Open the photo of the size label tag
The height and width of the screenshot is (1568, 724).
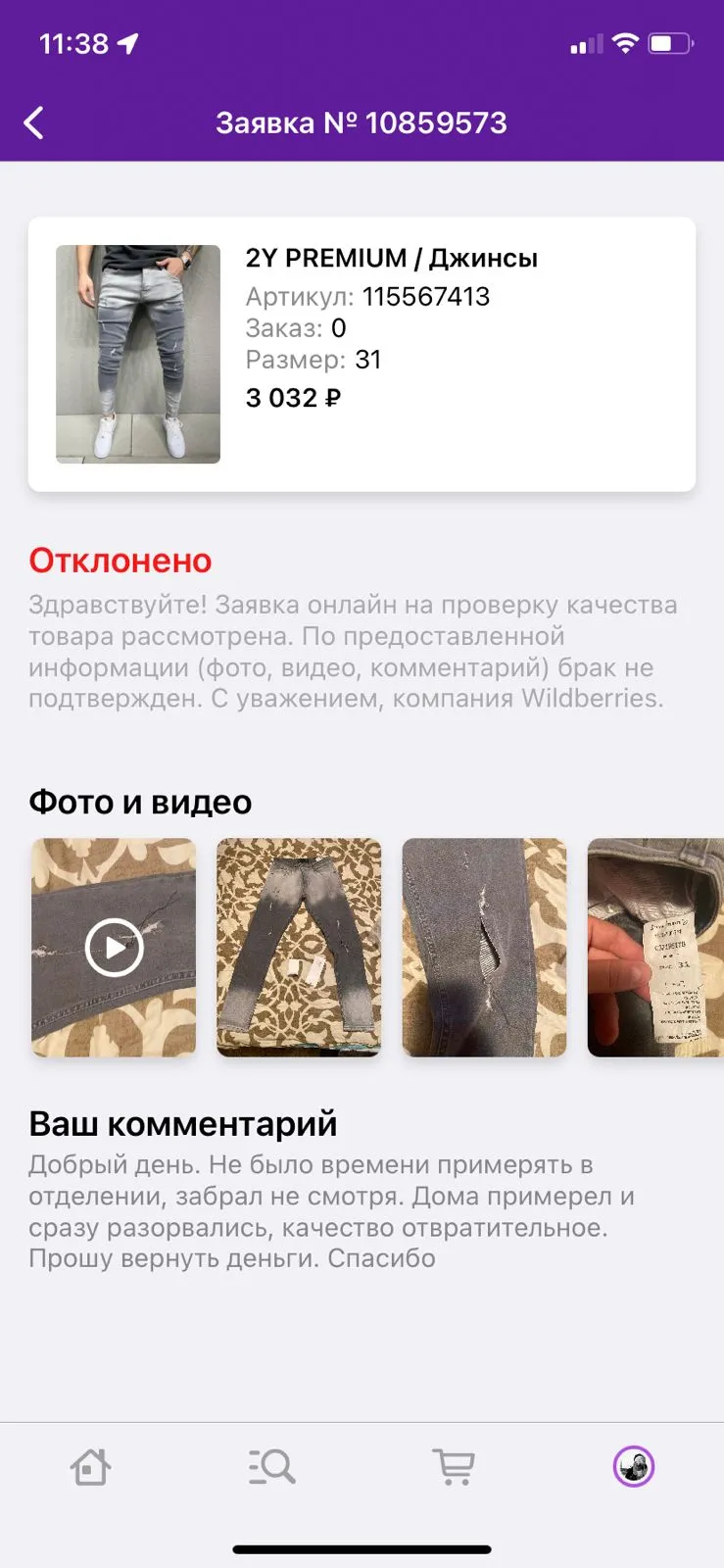(x=655, y=947)
